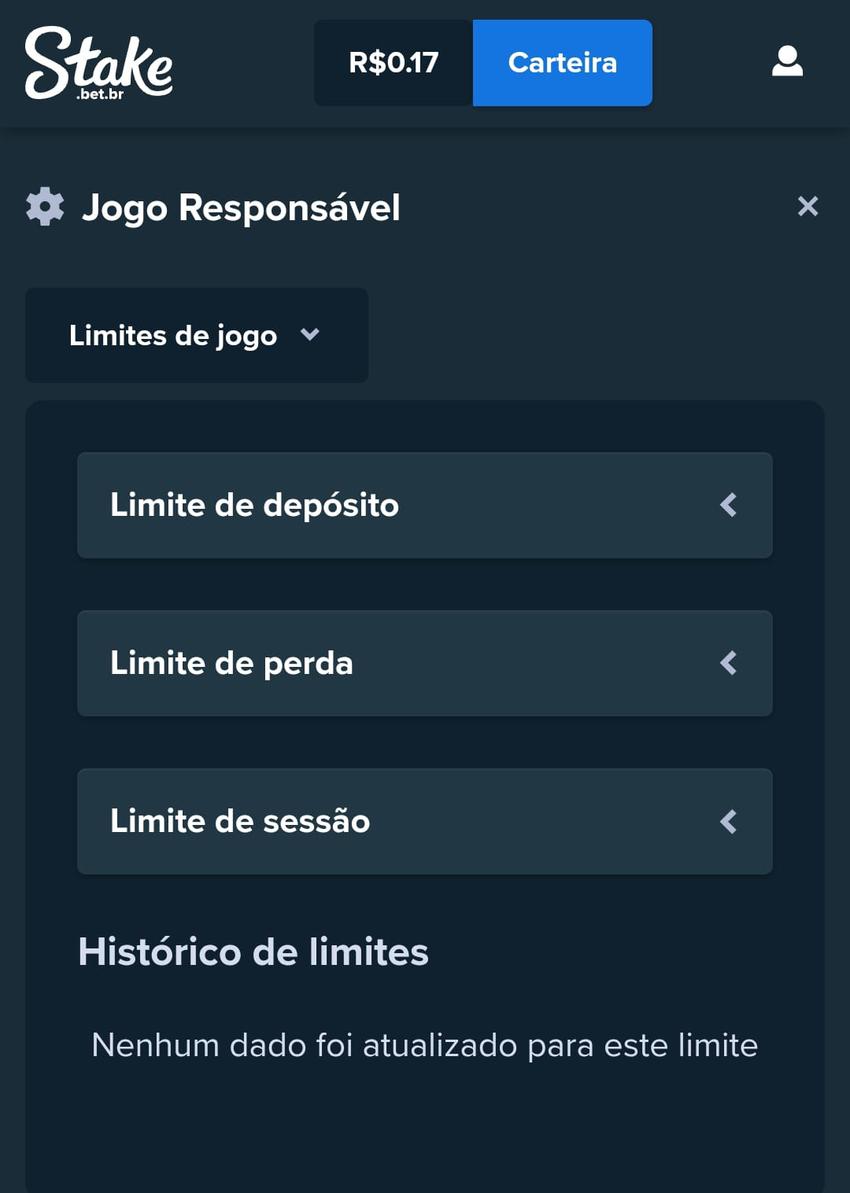Click the Stake logo

[97, 63]
